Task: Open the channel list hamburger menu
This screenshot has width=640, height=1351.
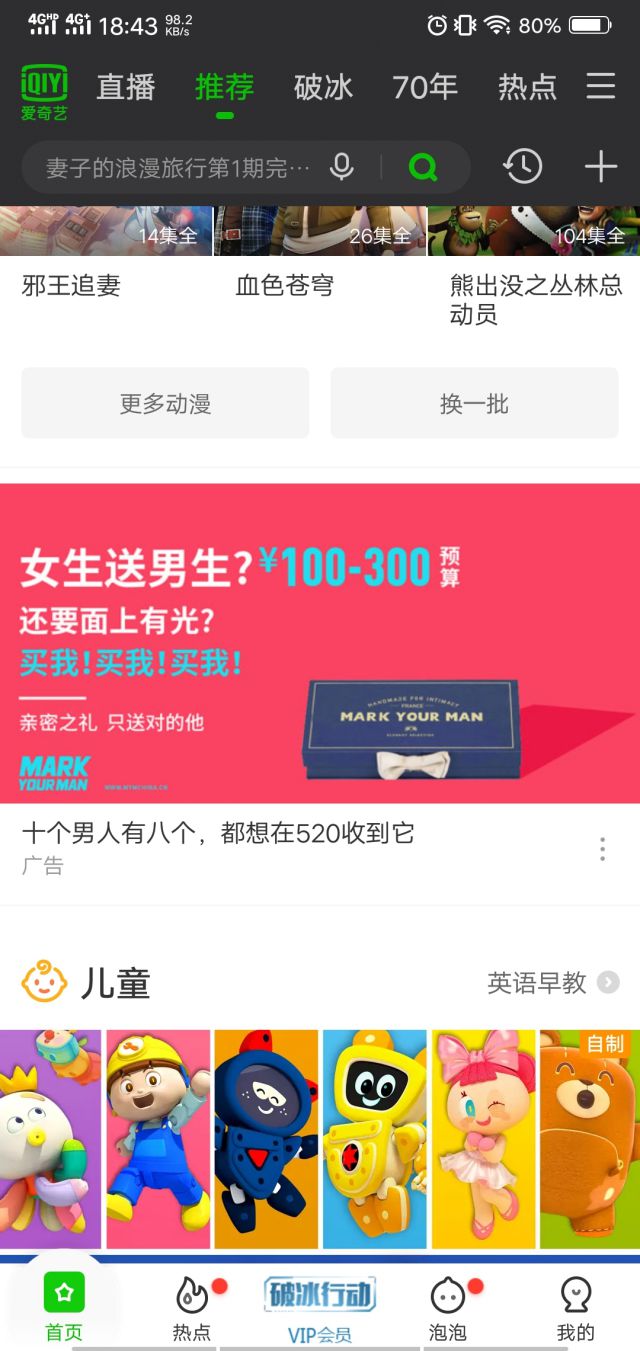Action: point(600,87)
